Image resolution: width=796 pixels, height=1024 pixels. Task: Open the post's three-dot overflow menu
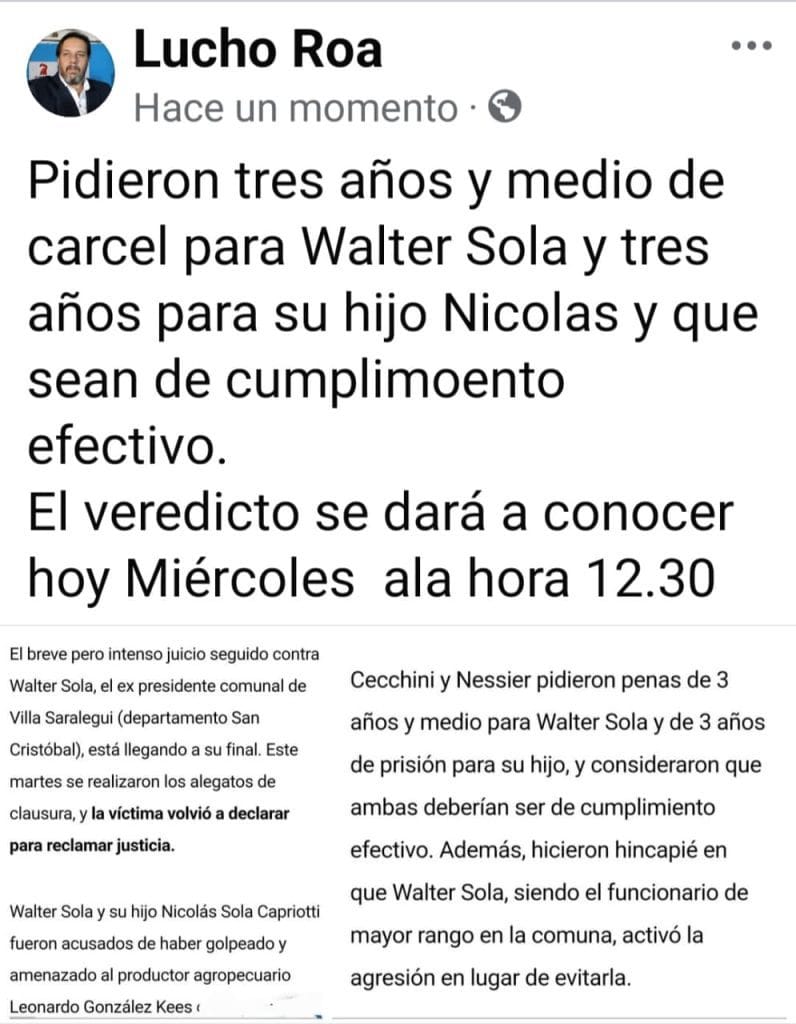751,46
